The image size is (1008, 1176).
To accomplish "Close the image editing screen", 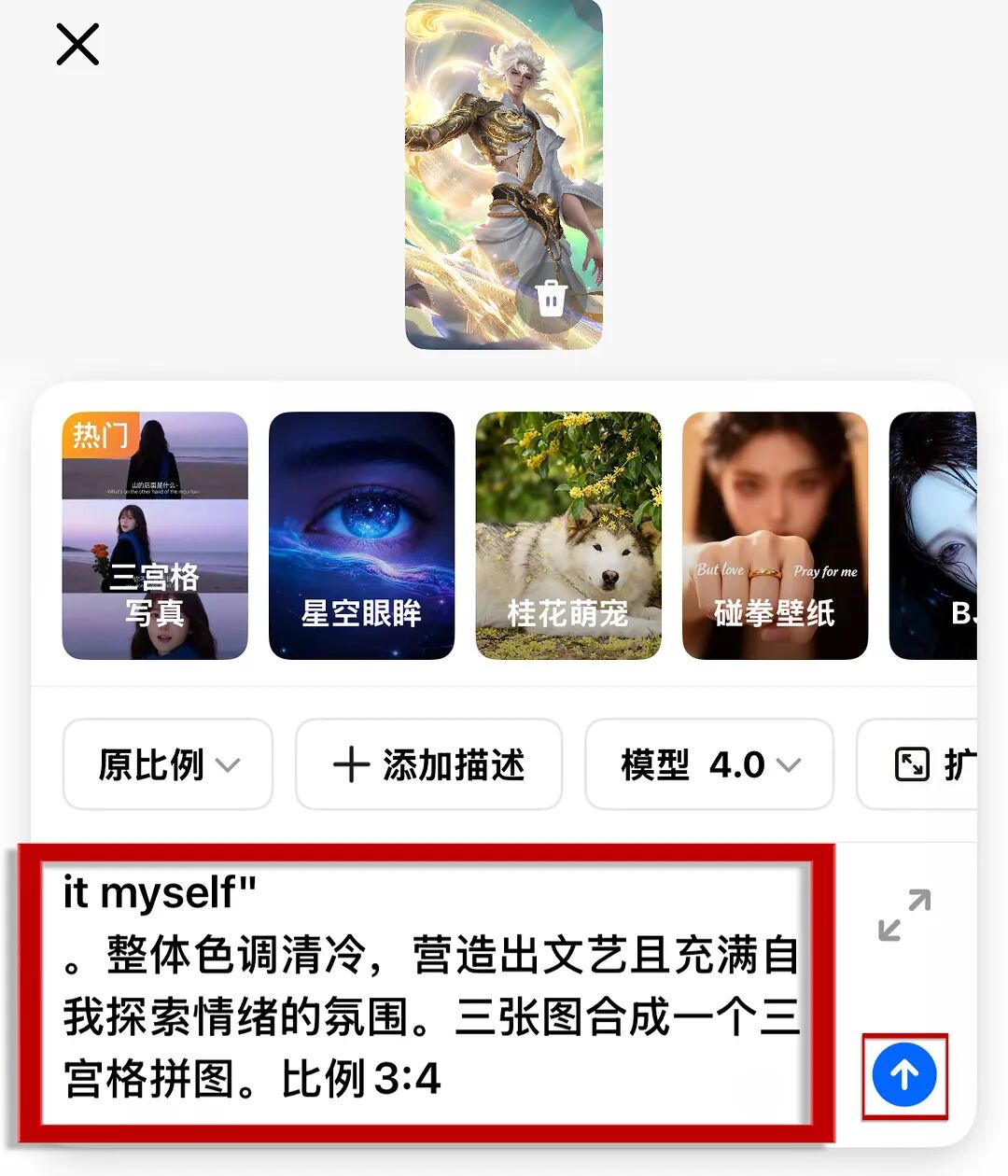I will [77, 45].
